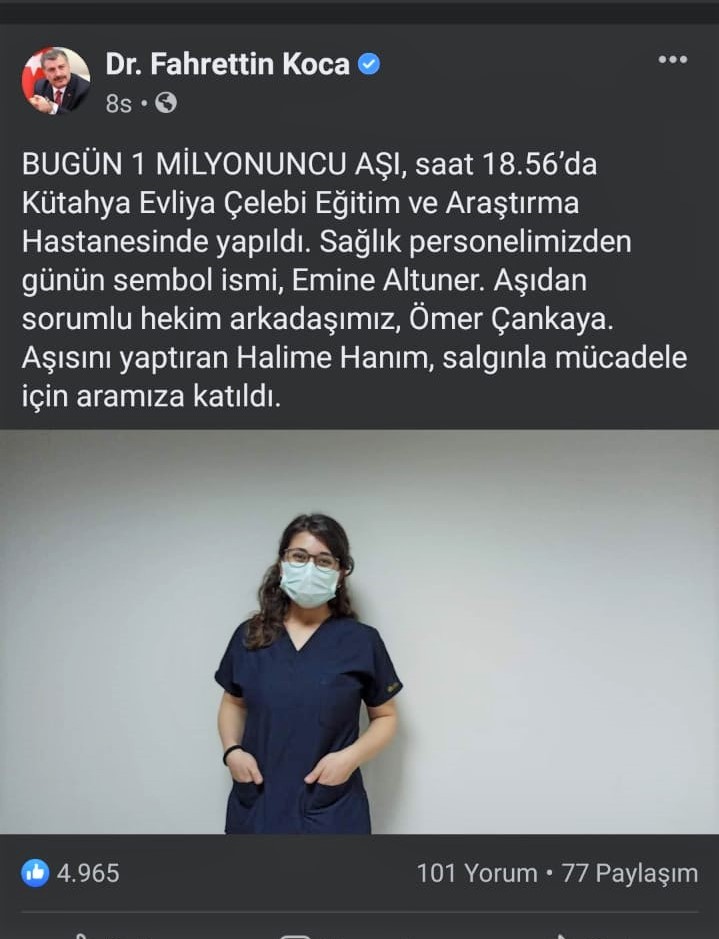Open the nurse photo in the post
The image size is (719, 939).
[x=359, y=632]
